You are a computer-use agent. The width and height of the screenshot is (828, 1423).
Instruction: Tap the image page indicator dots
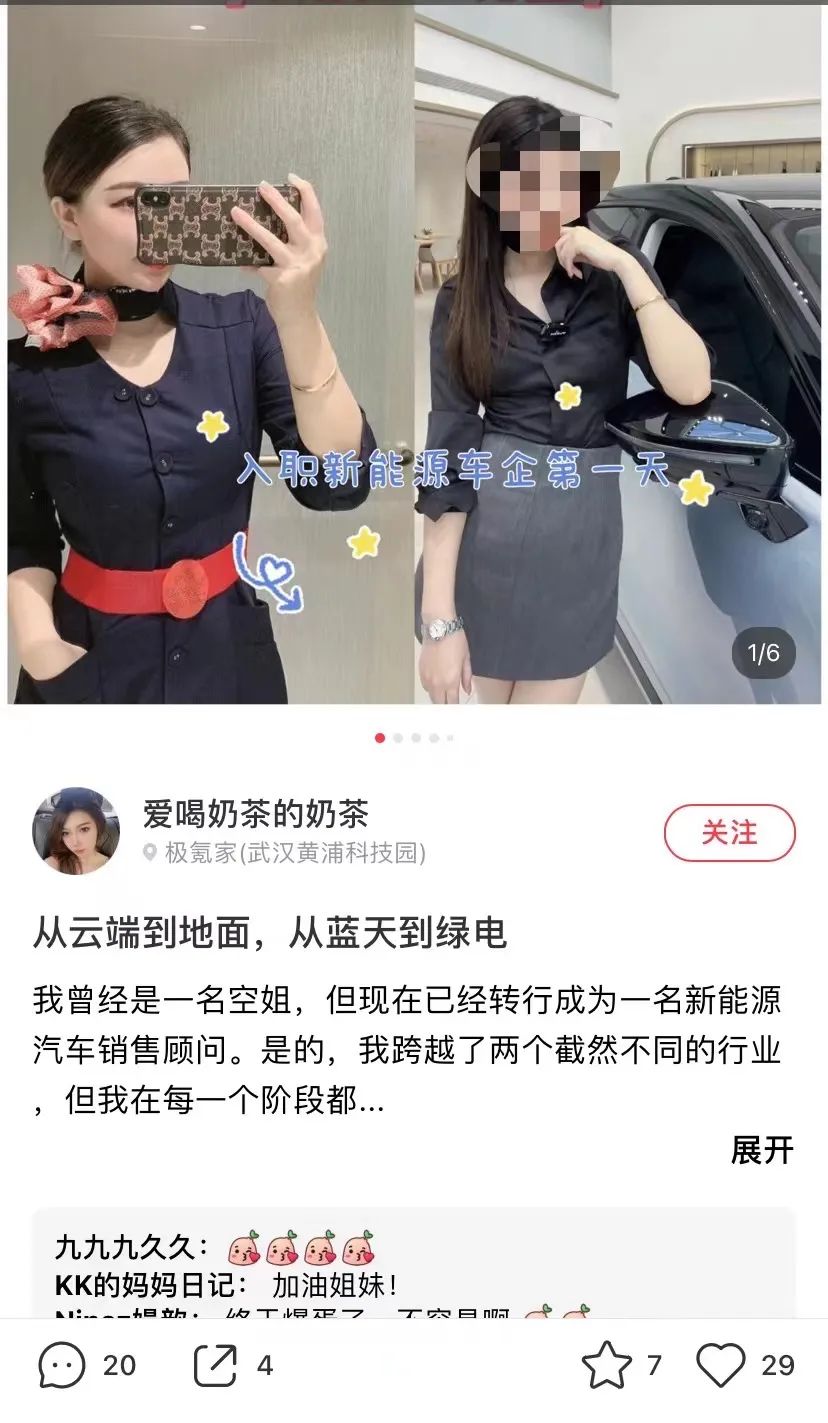(x=414, y=738)
